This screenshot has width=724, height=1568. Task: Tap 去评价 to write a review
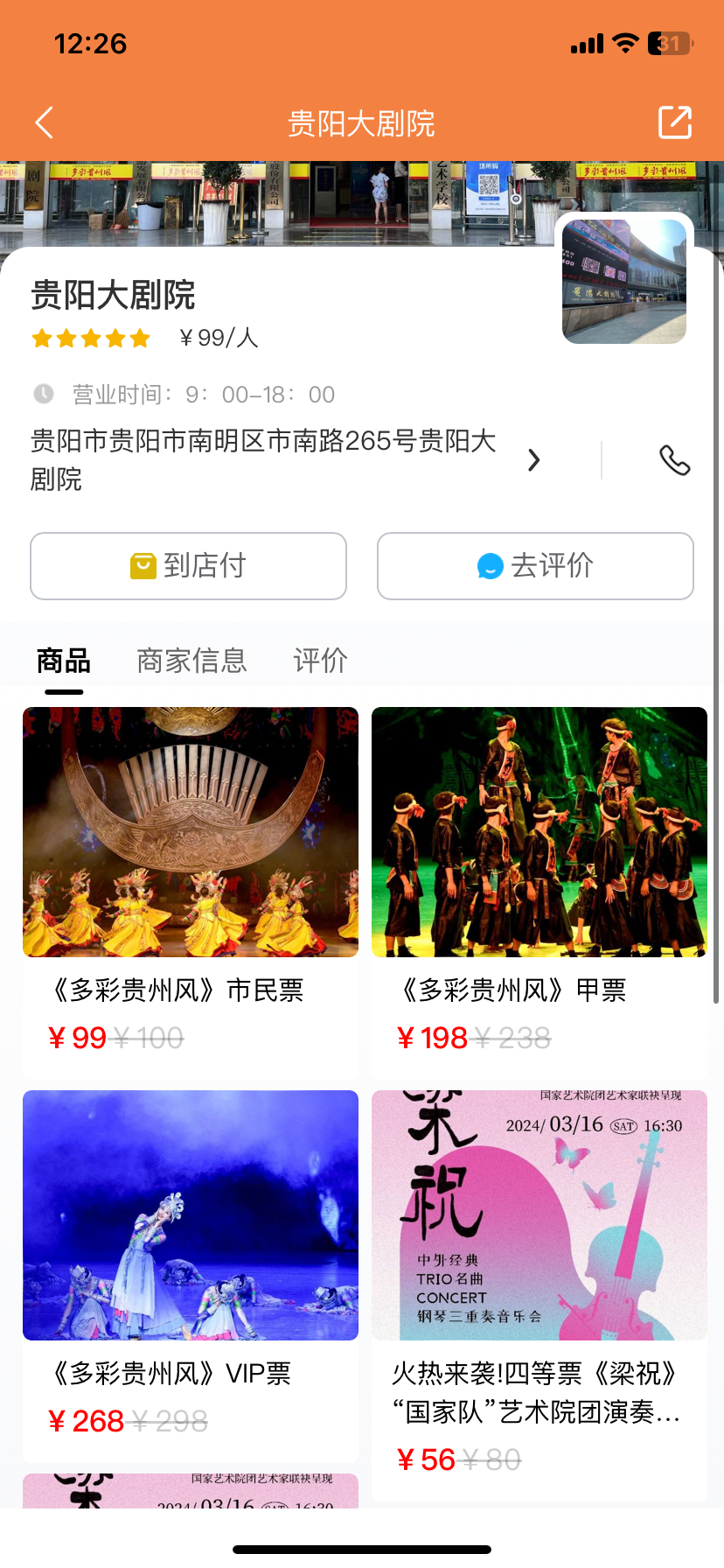tap(535, 566)
